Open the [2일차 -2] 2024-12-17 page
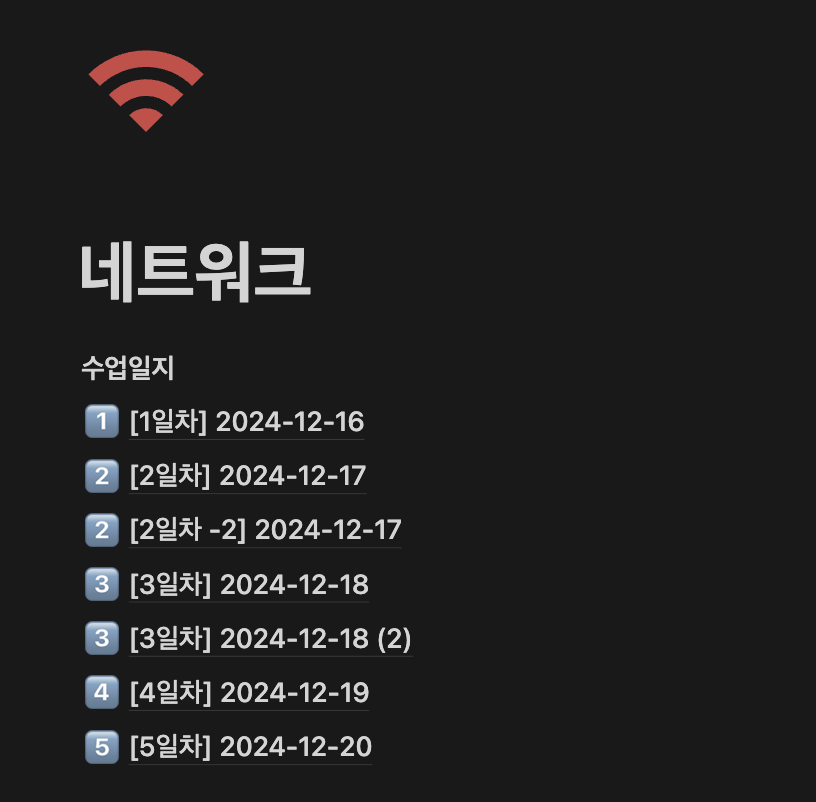The width and height of the screenshot is (816, 802). pyautogui.click(x=265, y=530)
